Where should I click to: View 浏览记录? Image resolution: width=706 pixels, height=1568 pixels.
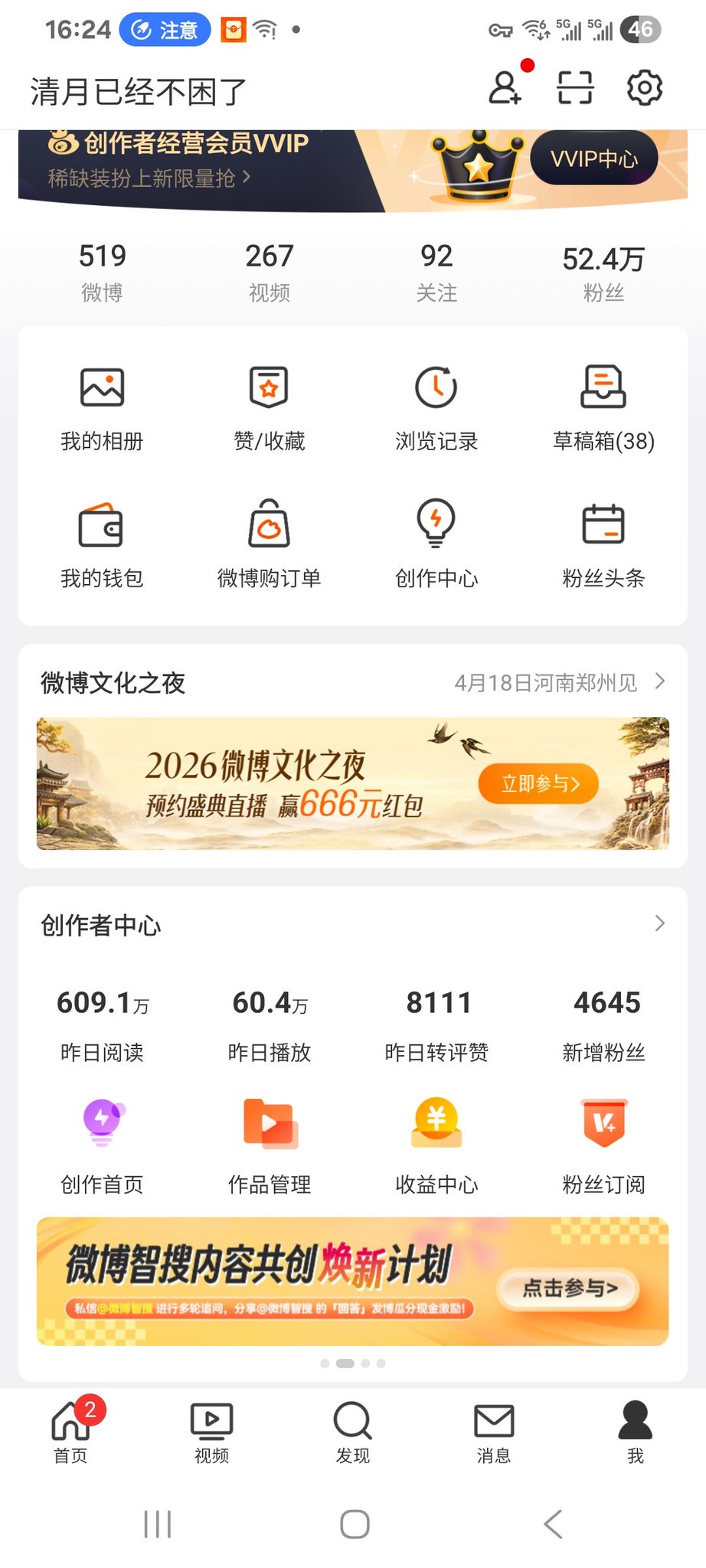pyautogui.click(x=436, y=409)
